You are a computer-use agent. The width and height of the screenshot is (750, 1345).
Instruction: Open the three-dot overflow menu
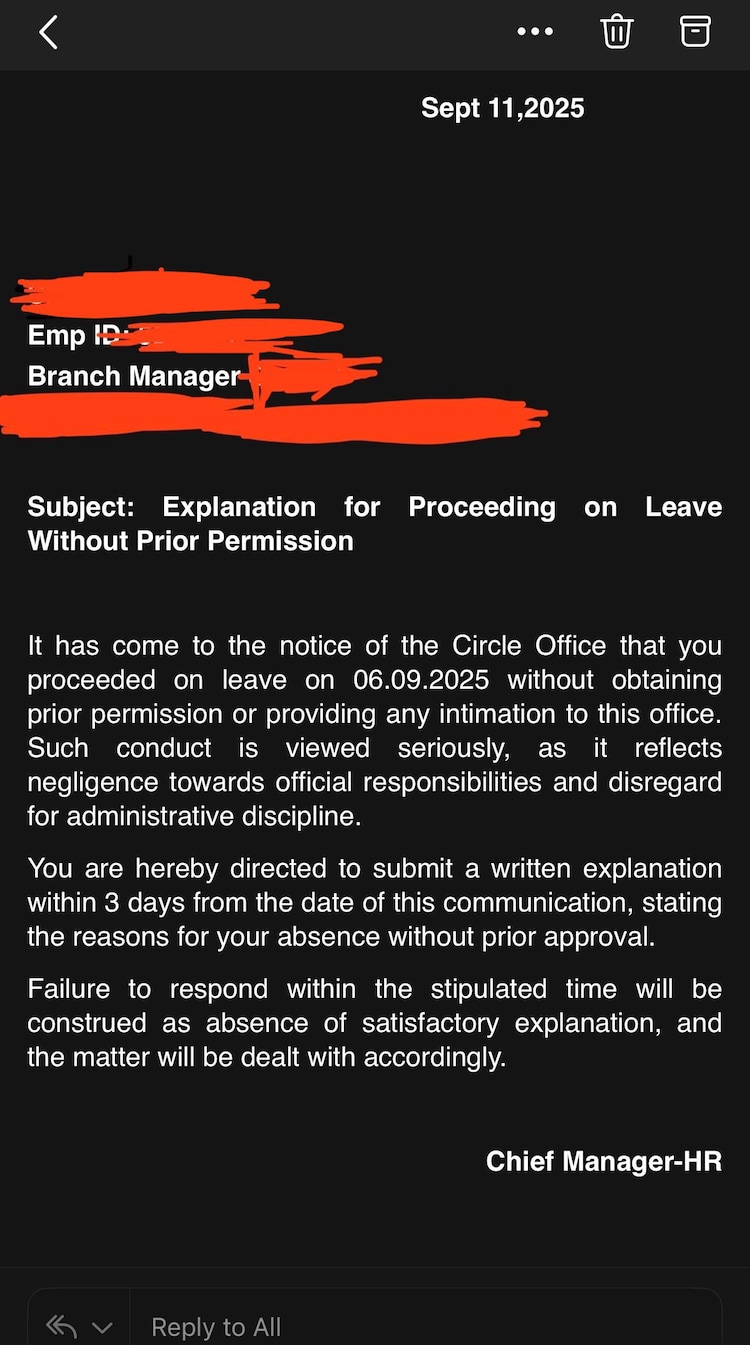coord(535,32)
